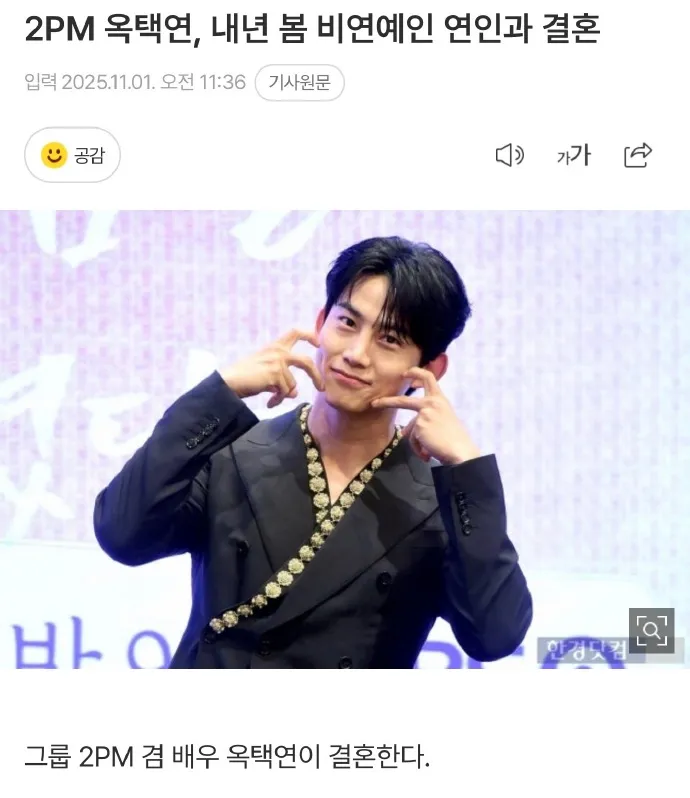The width and height of the screenshot is (690, 798).
Task: Share this article
Action: (x=637, y=155)
